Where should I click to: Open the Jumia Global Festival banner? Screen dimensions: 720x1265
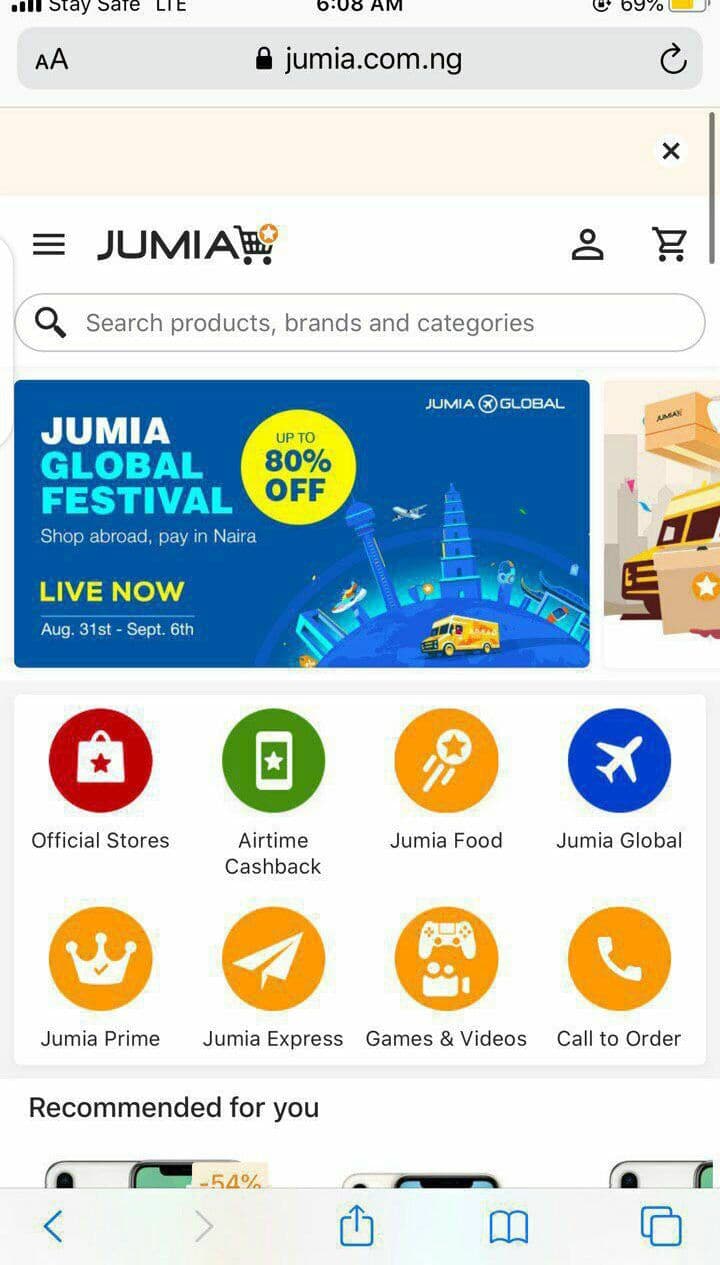[x=301, y=523]
